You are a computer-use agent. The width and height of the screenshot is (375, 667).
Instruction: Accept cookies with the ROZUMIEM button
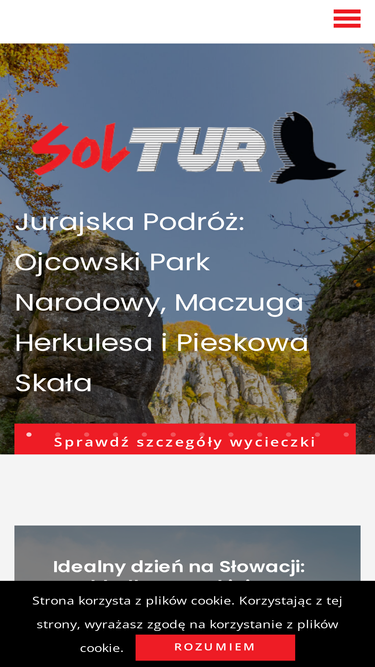215,647
